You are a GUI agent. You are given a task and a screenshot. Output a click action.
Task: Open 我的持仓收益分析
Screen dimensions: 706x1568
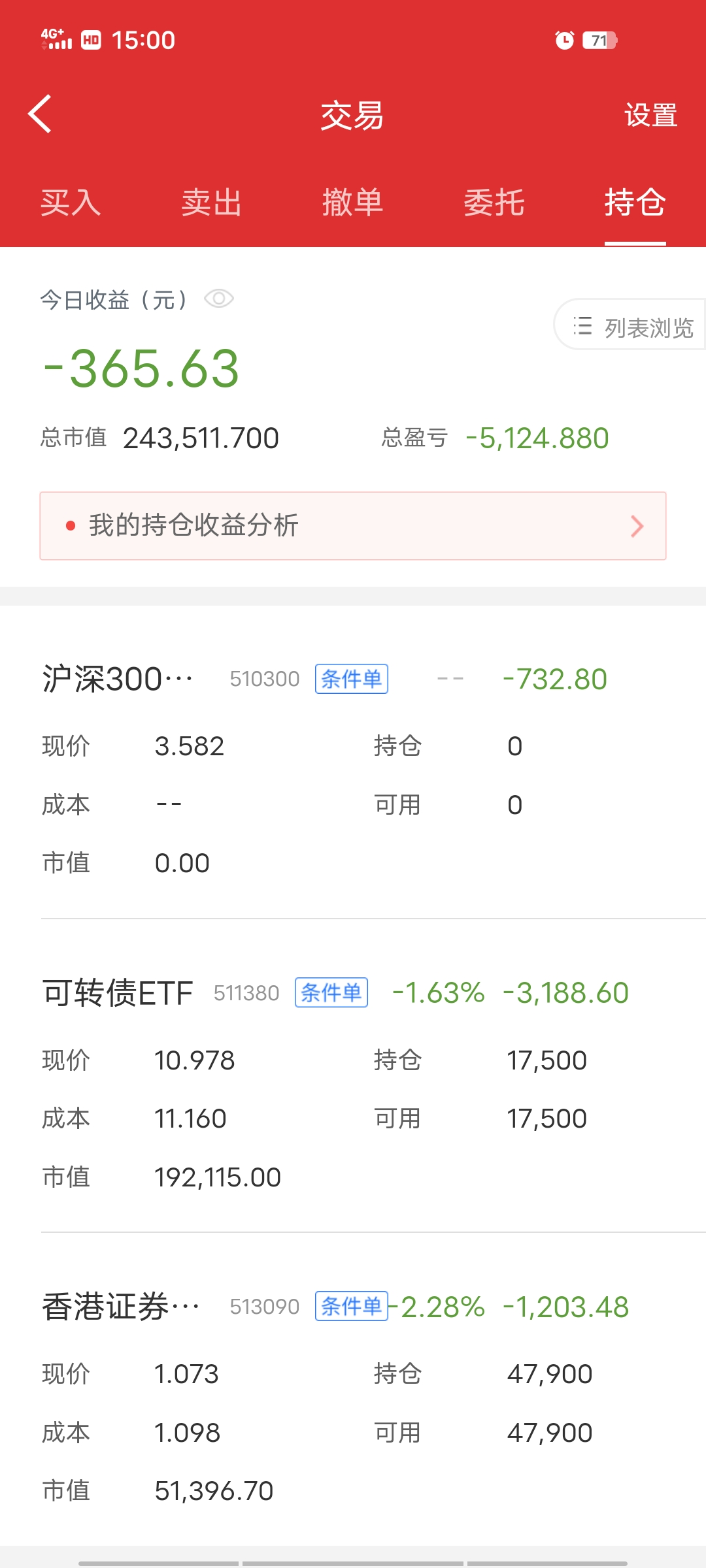[x=353, y=526]
